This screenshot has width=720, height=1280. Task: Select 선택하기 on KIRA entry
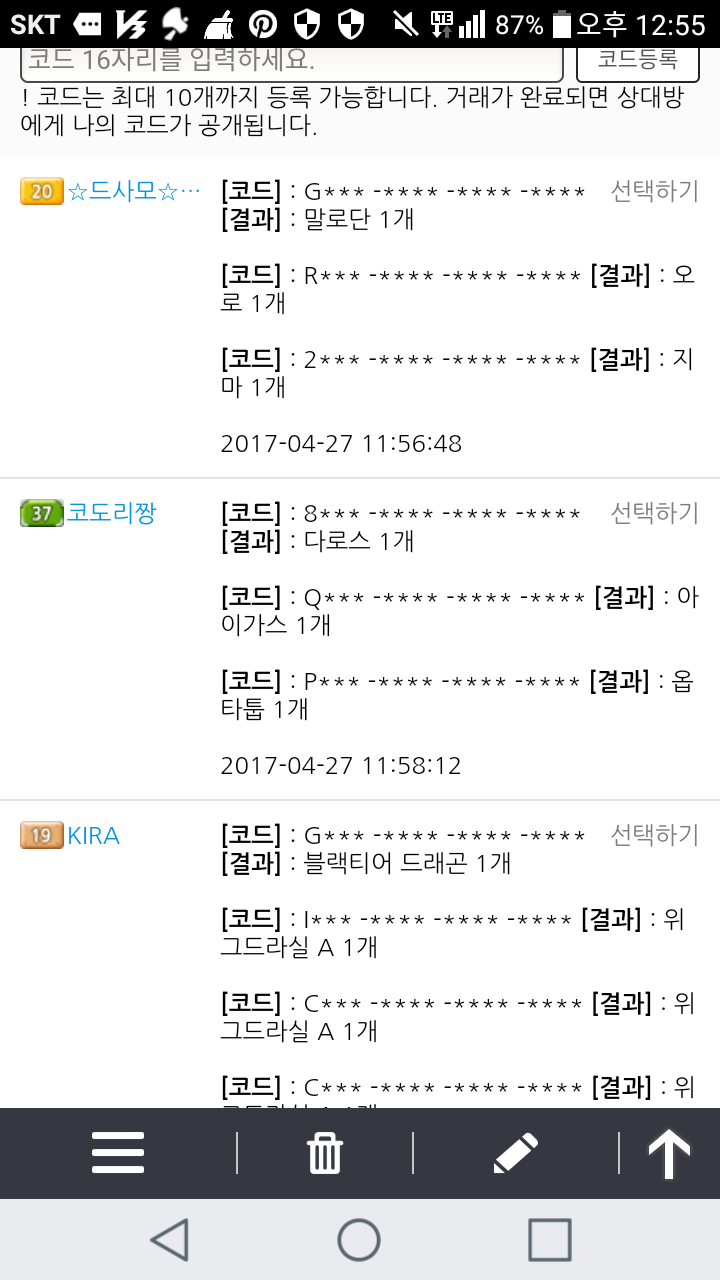click(654, 835)
